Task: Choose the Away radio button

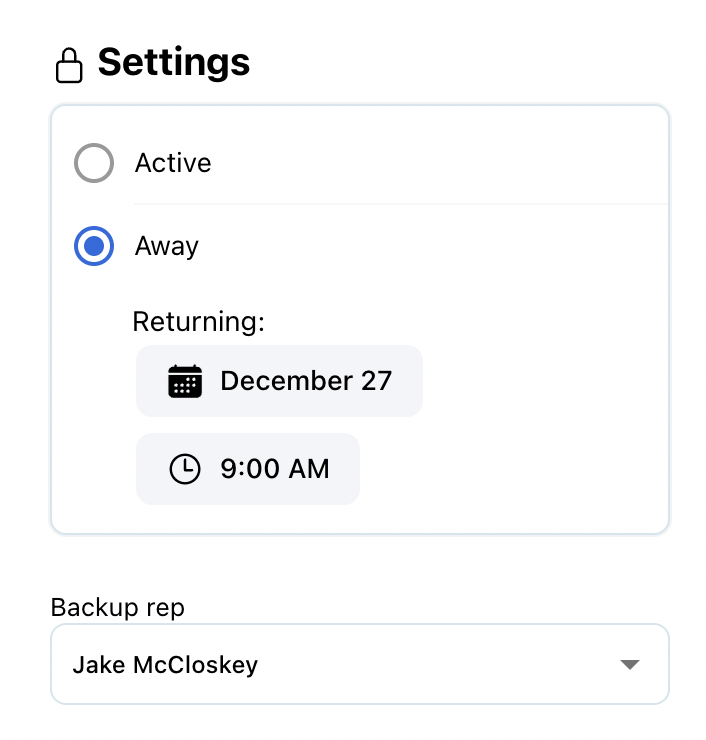Action: click(x=94, y=246)
